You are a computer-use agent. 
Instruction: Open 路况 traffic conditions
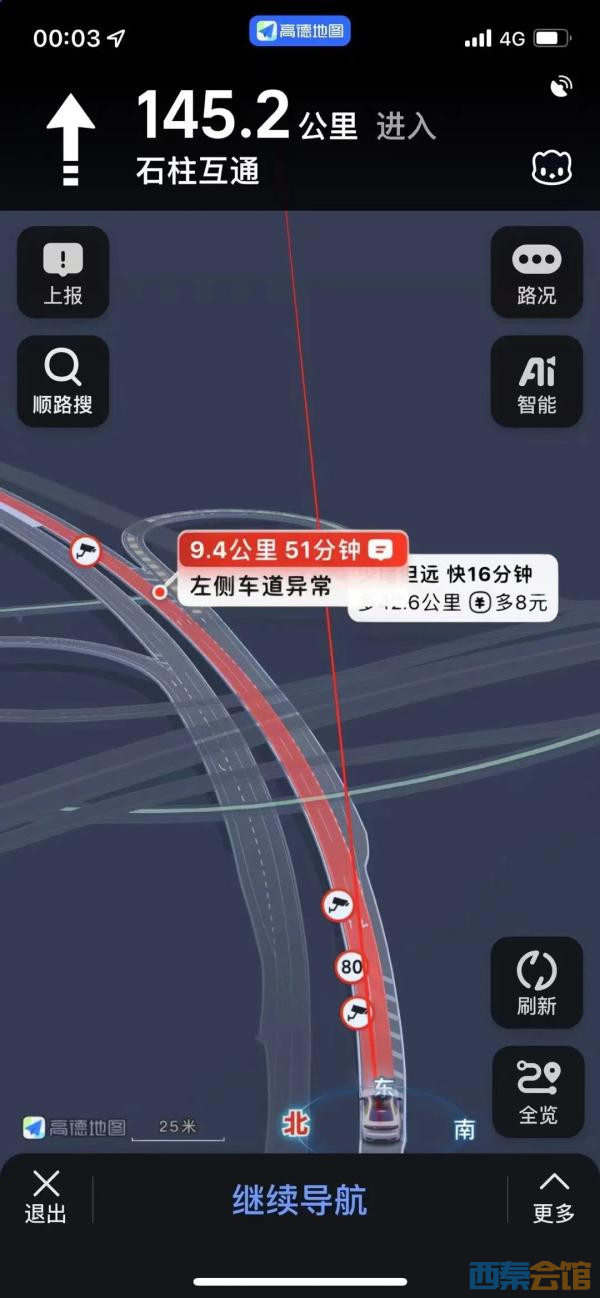(x=536, y=273)
